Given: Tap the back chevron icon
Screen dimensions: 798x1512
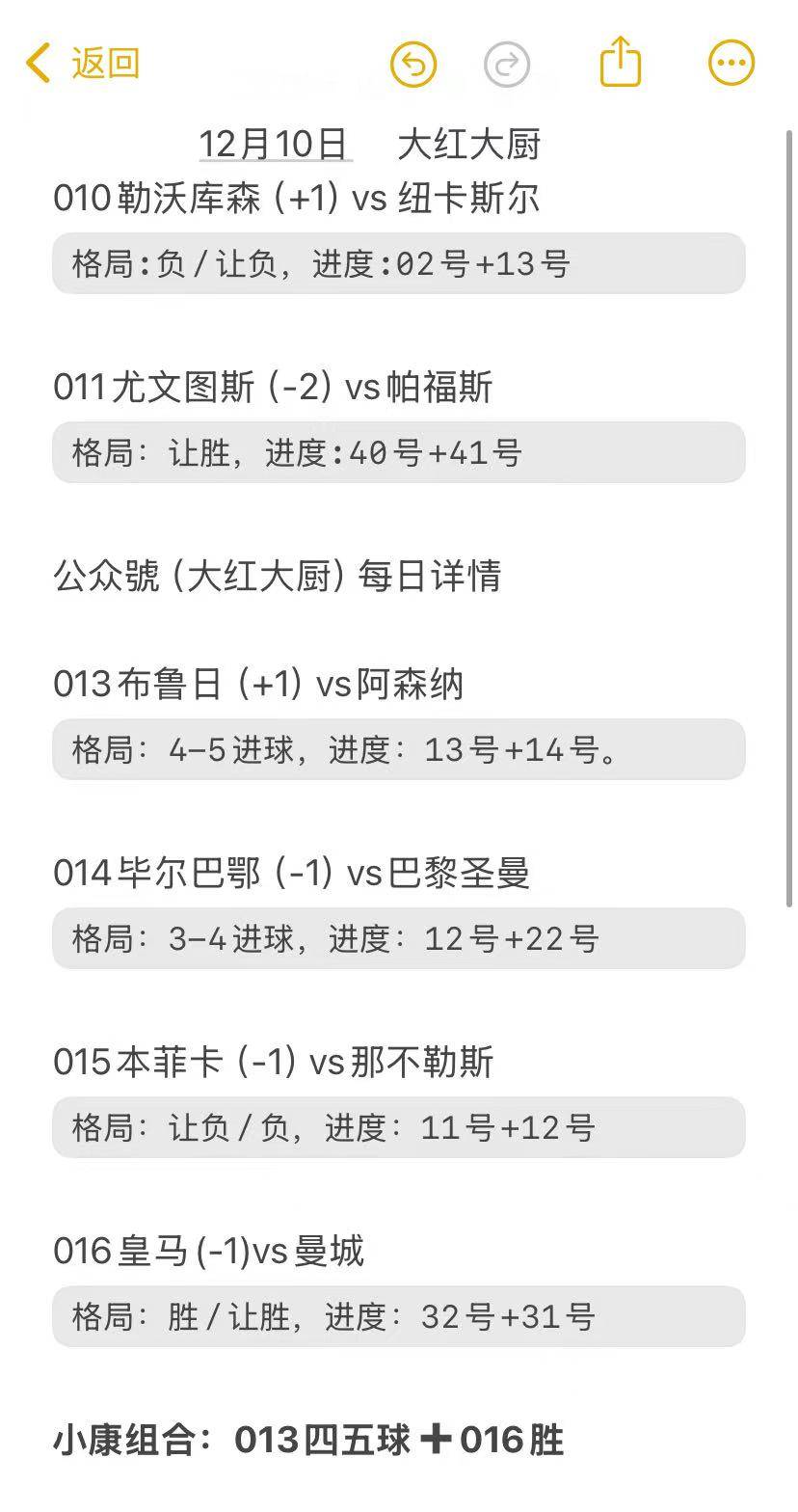Looking at the screenshot, I should 38,62.
